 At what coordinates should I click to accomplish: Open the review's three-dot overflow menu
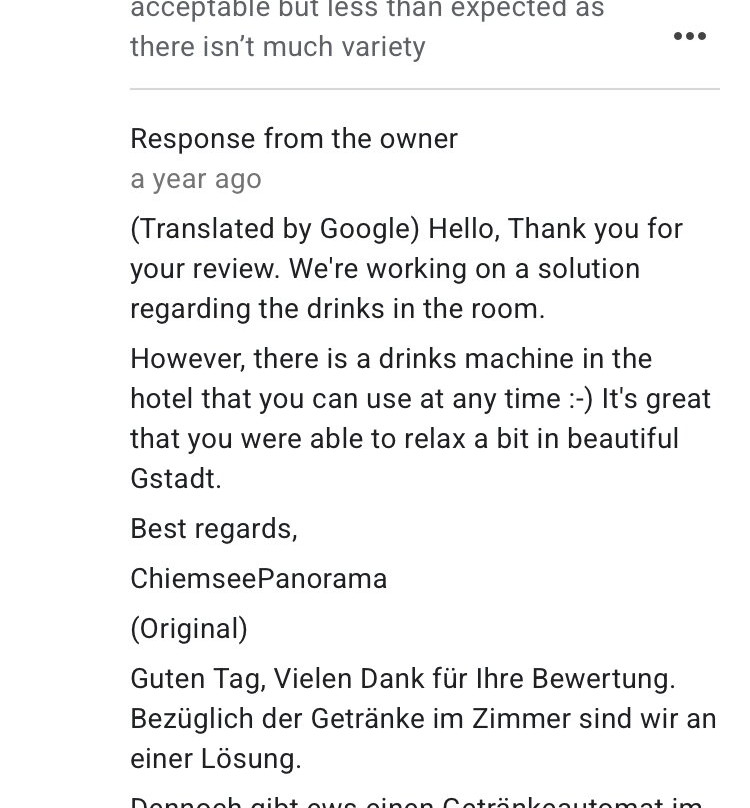pos(690,37)
